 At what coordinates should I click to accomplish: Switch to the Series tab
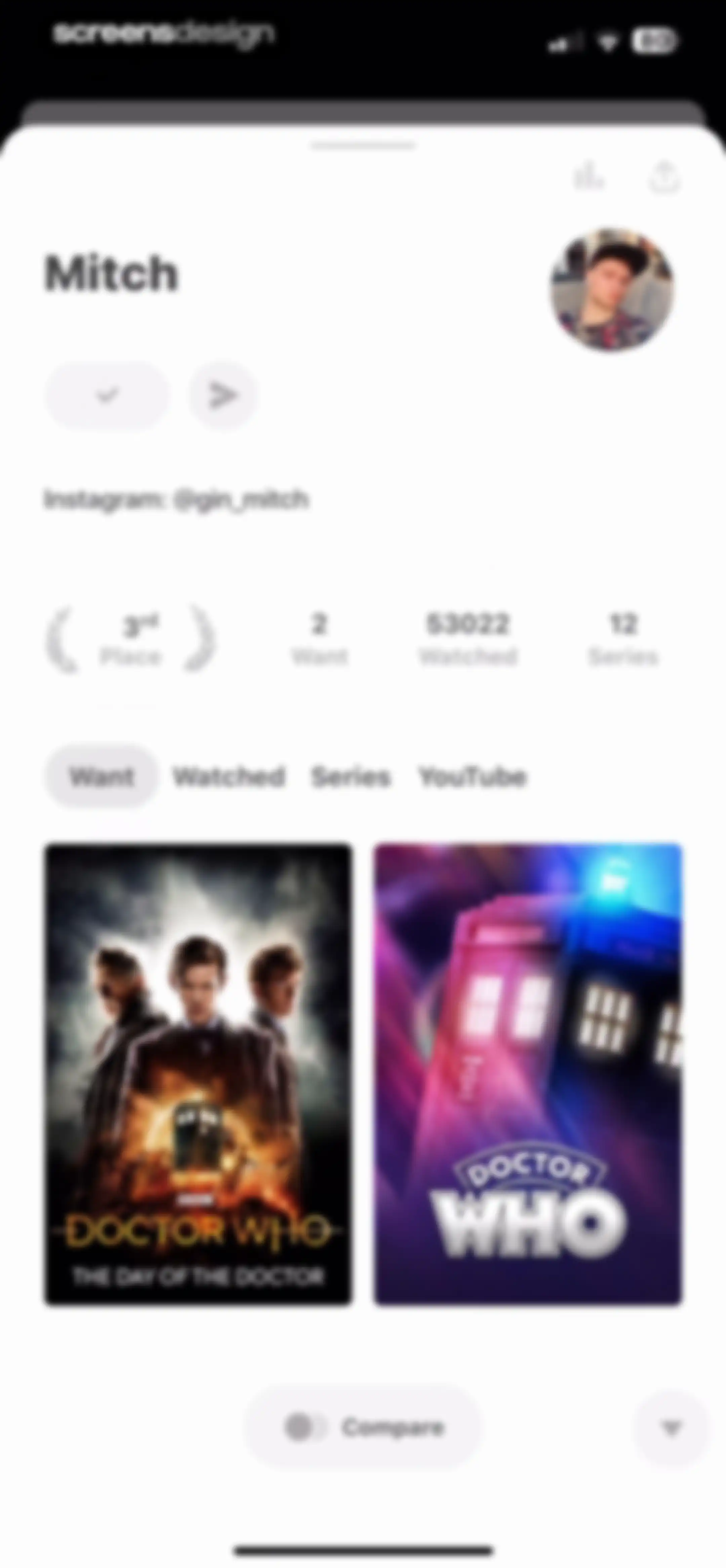351,777
